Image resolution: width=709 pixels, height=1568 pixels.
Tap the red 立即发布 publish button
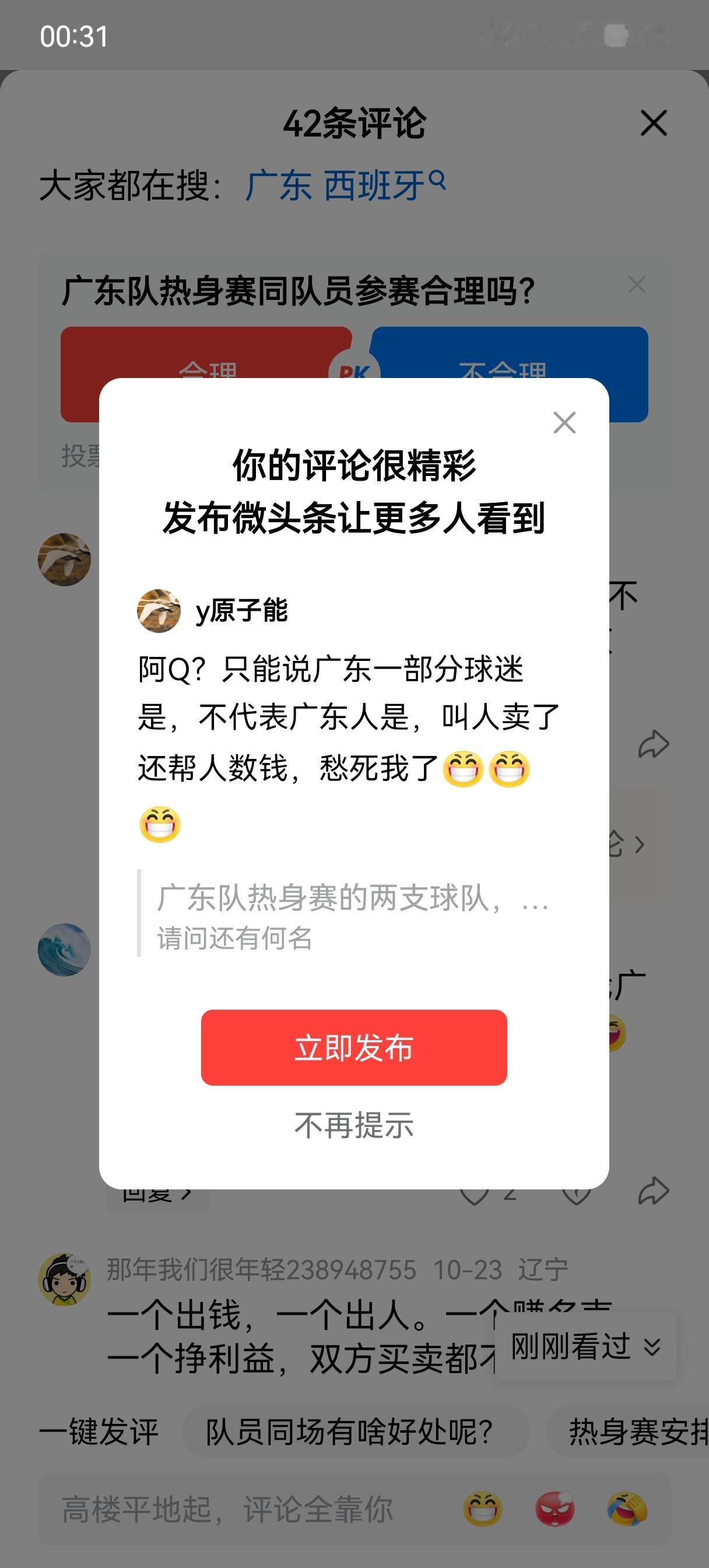[x=355, y=1049]
